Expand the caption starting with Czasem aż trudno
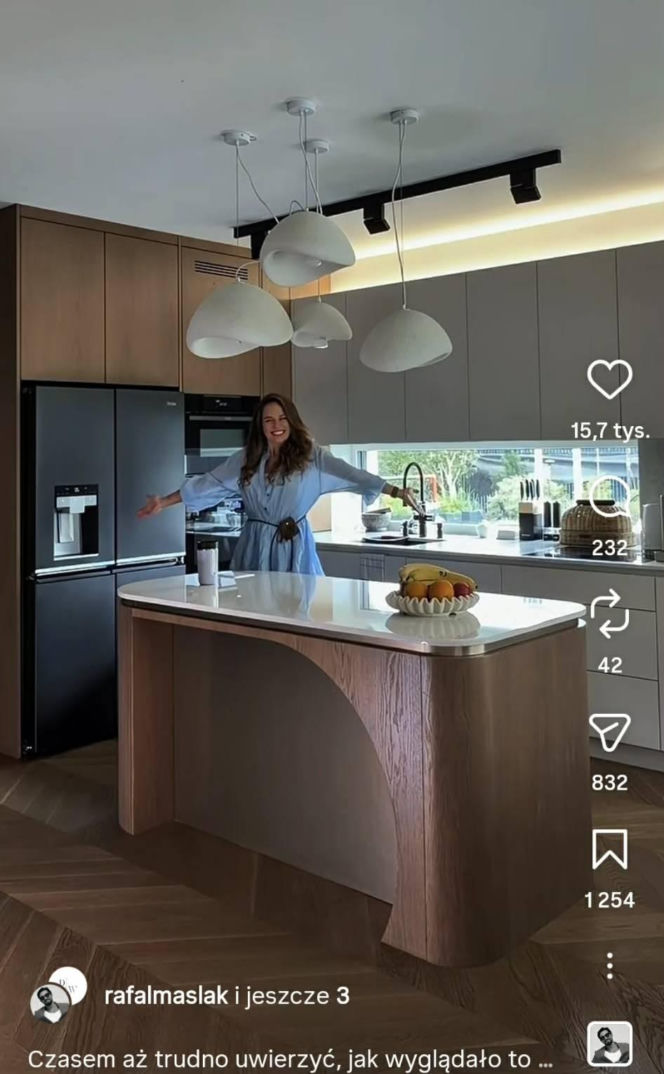The image size is (664, 1074). pyautogui.click(x=290, y=1060)
